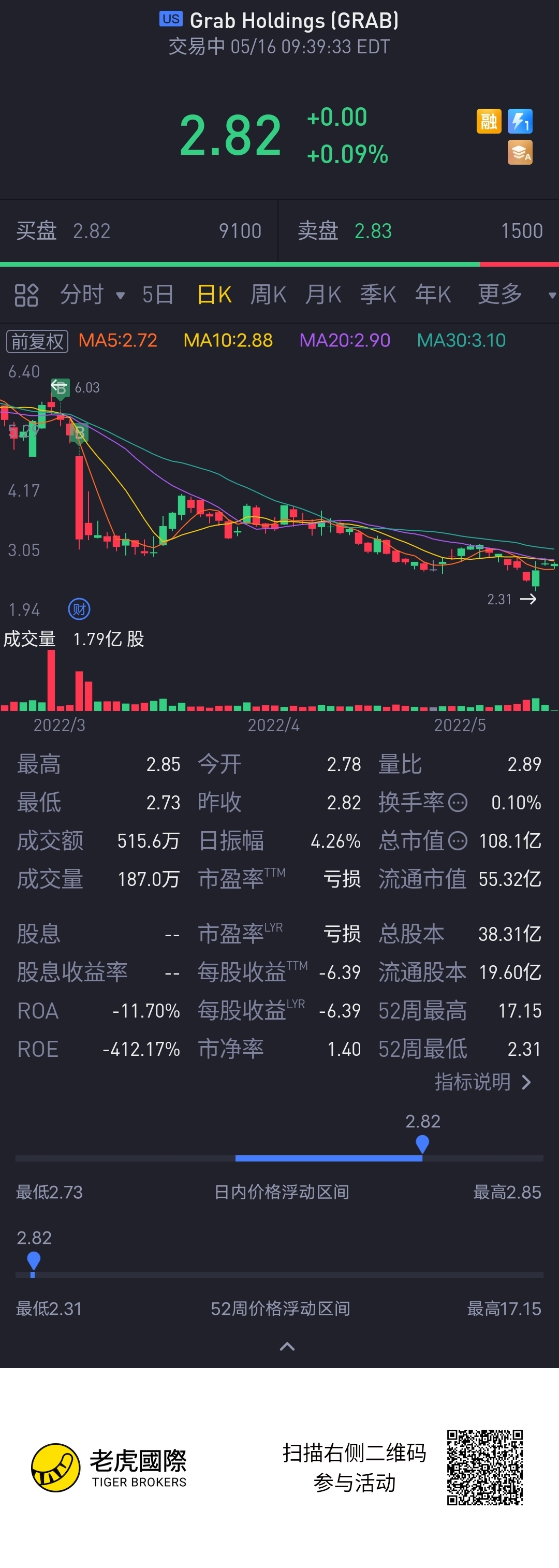Open the chart layout grid icon
Screen dimensions: 559x1568
point(26,295)
